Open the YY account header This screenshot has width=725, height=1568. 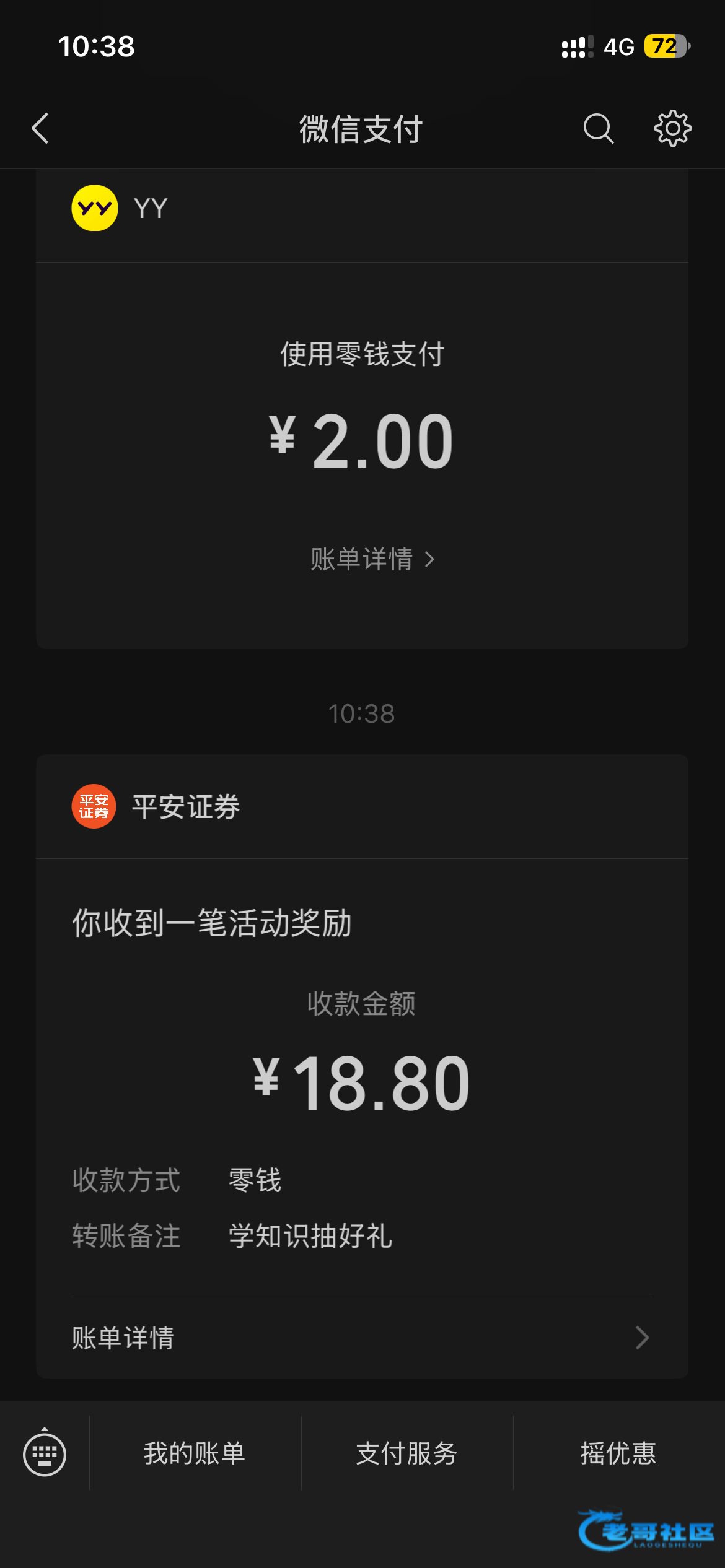click(x=151, y=209)
